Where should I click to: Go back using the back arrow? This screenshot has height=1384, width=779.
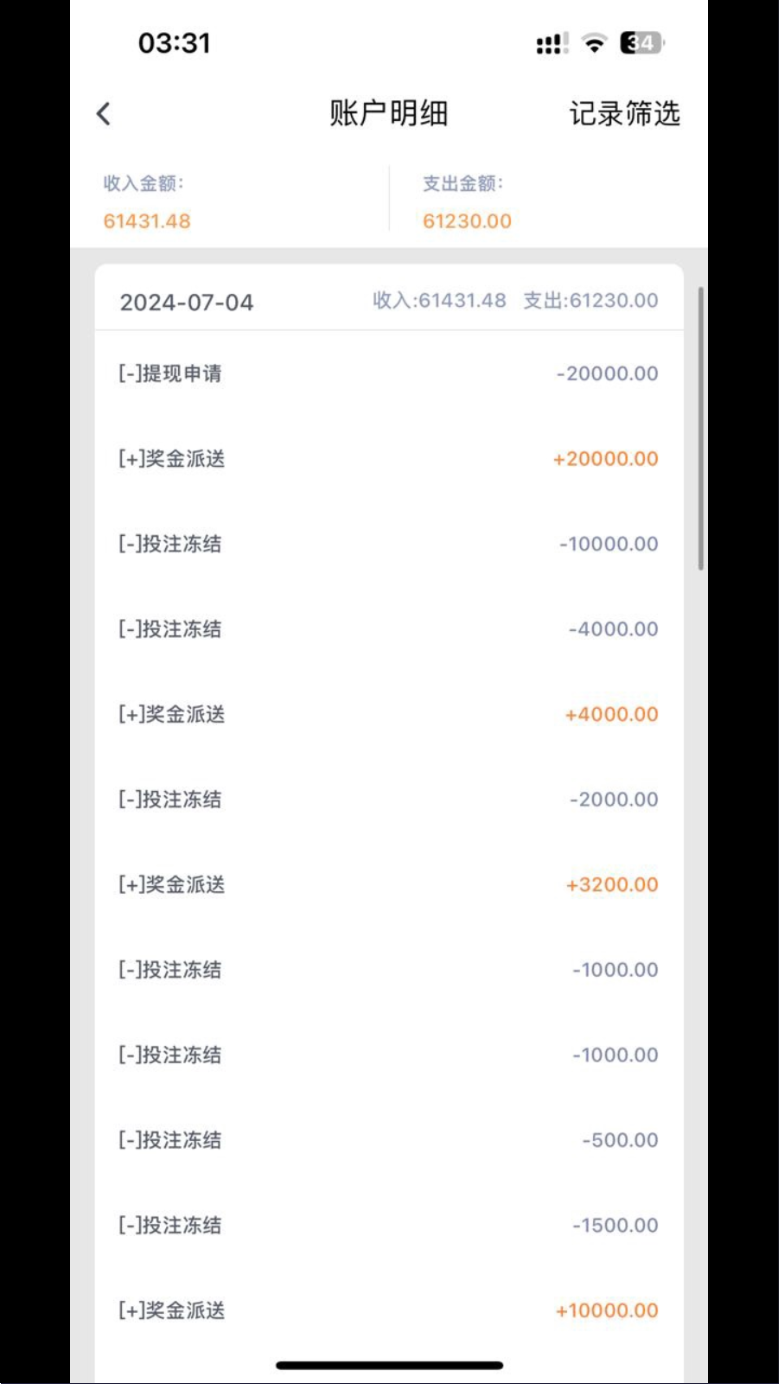click(104, 114)
